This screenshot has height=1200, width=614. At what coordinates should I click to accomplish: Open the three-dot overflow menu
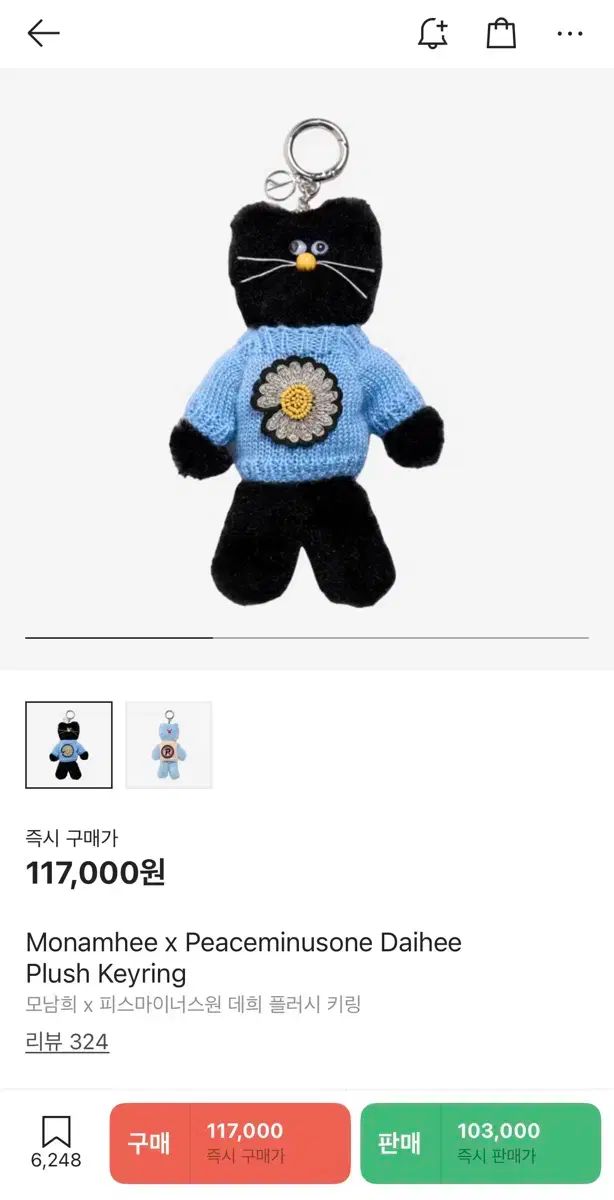569,34
